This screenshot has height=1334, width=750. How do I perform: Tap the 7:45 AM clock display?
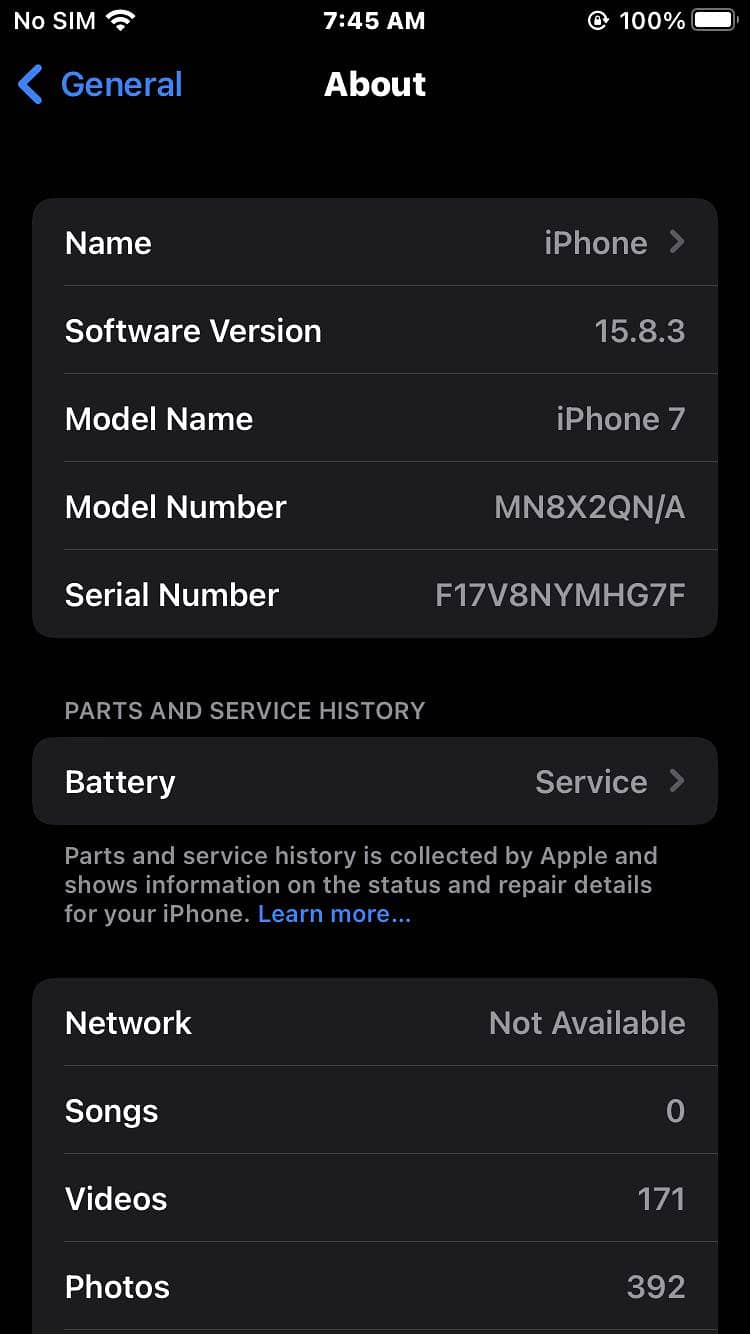click(374, 19)
